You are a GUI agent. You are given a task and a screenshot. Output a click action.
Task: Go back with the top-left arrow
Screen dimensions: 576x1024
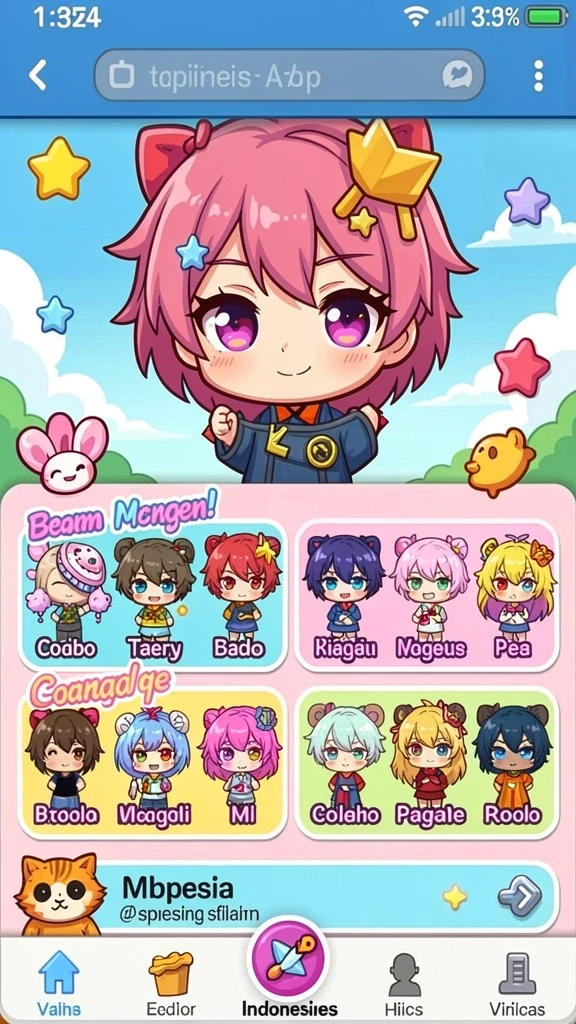coord(38,76)
